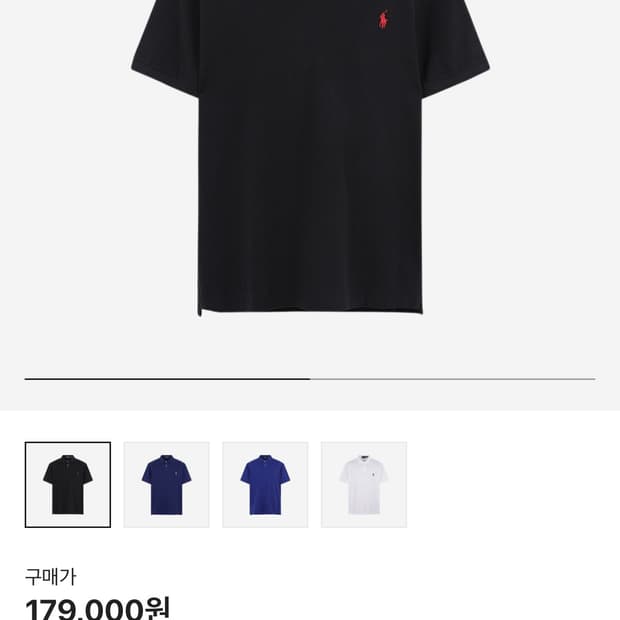
Task: Select the white polo shirt thumbnail
Action: (363, 485)
